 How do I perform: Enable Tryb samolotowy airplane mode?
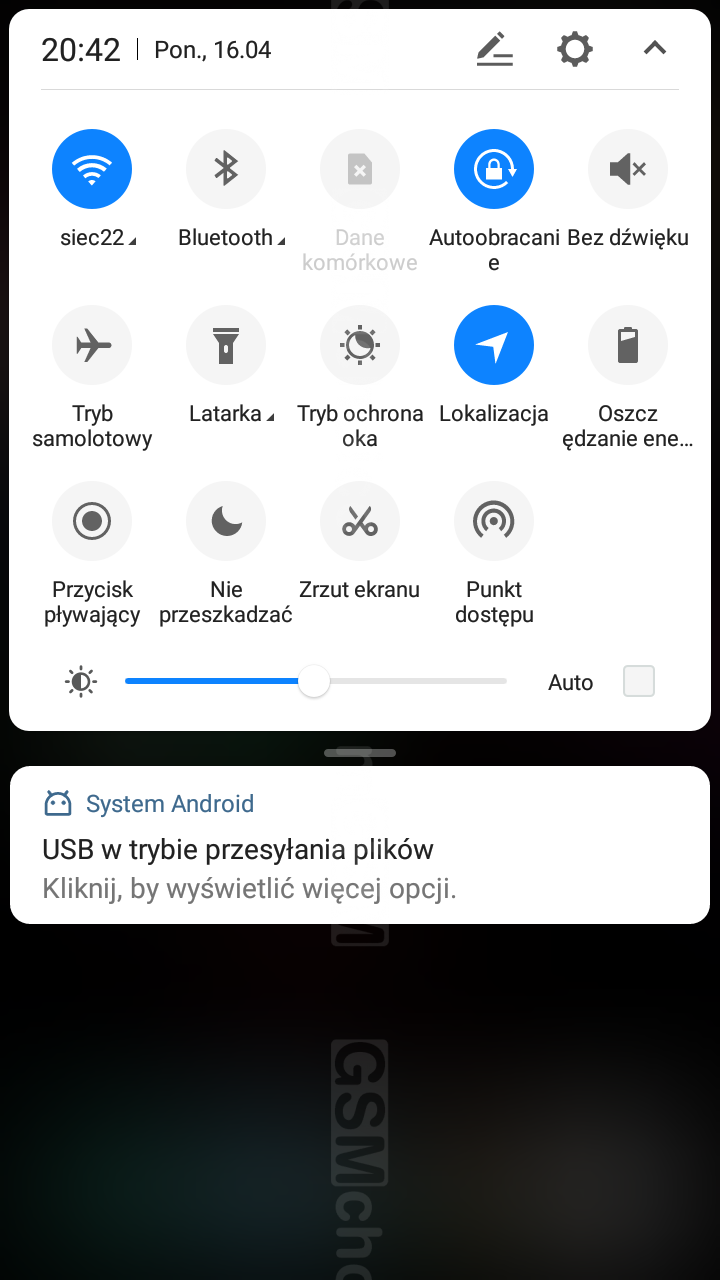tap(92, 346)
